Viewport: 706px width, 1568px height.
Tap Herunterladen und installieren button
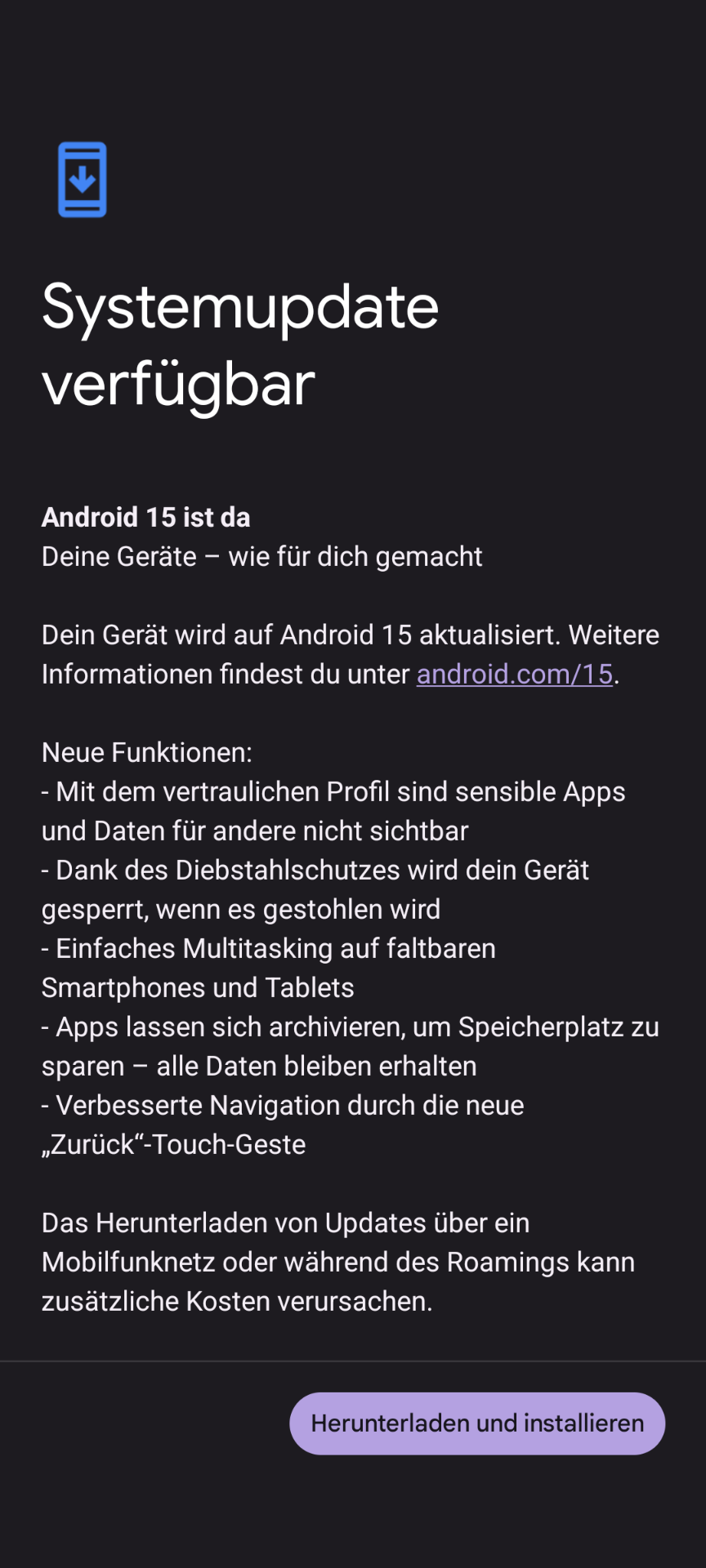coord(477,1423)
